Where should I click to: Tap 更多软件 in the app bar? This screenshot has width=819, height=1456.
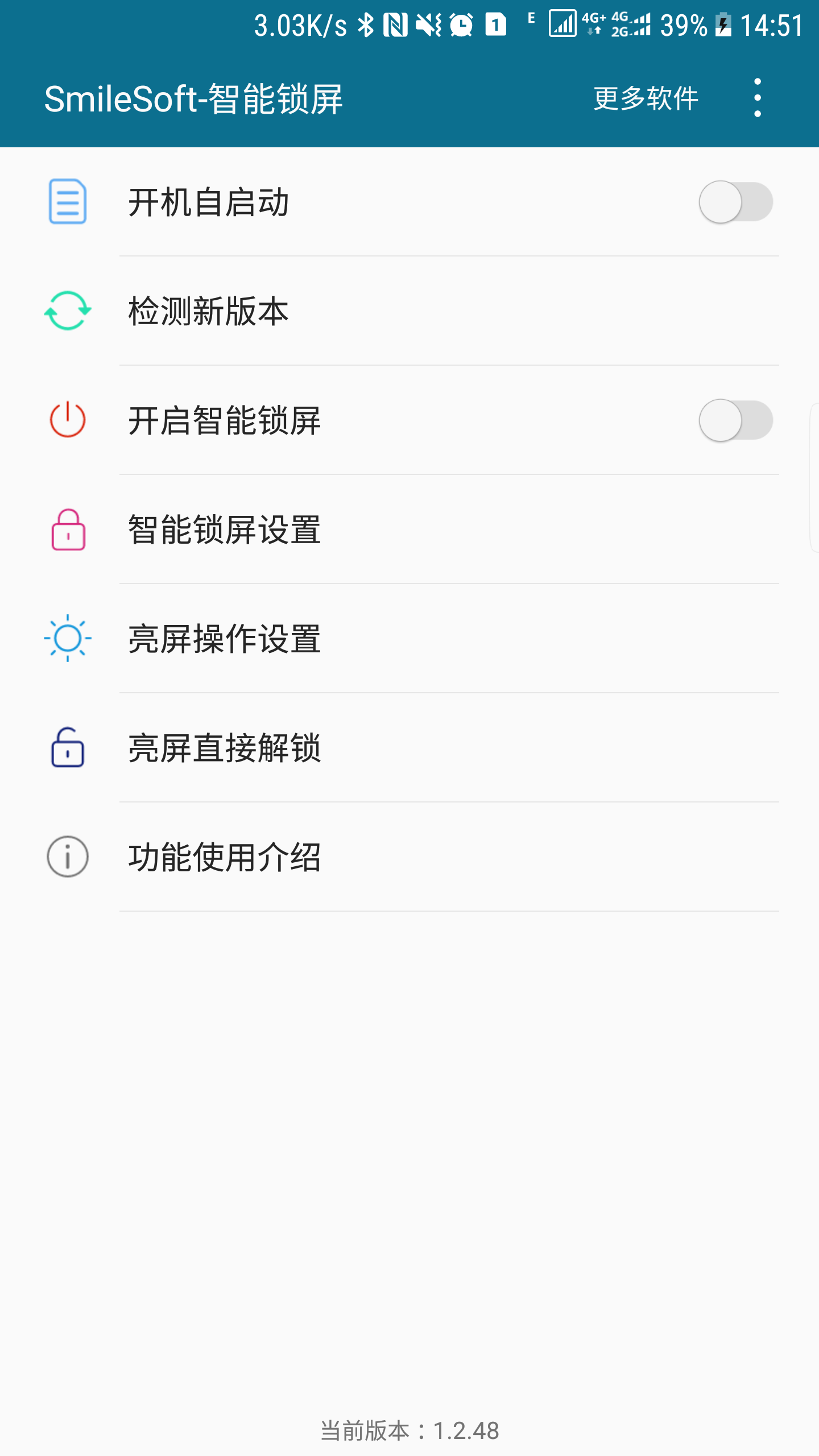pos(646,98)
